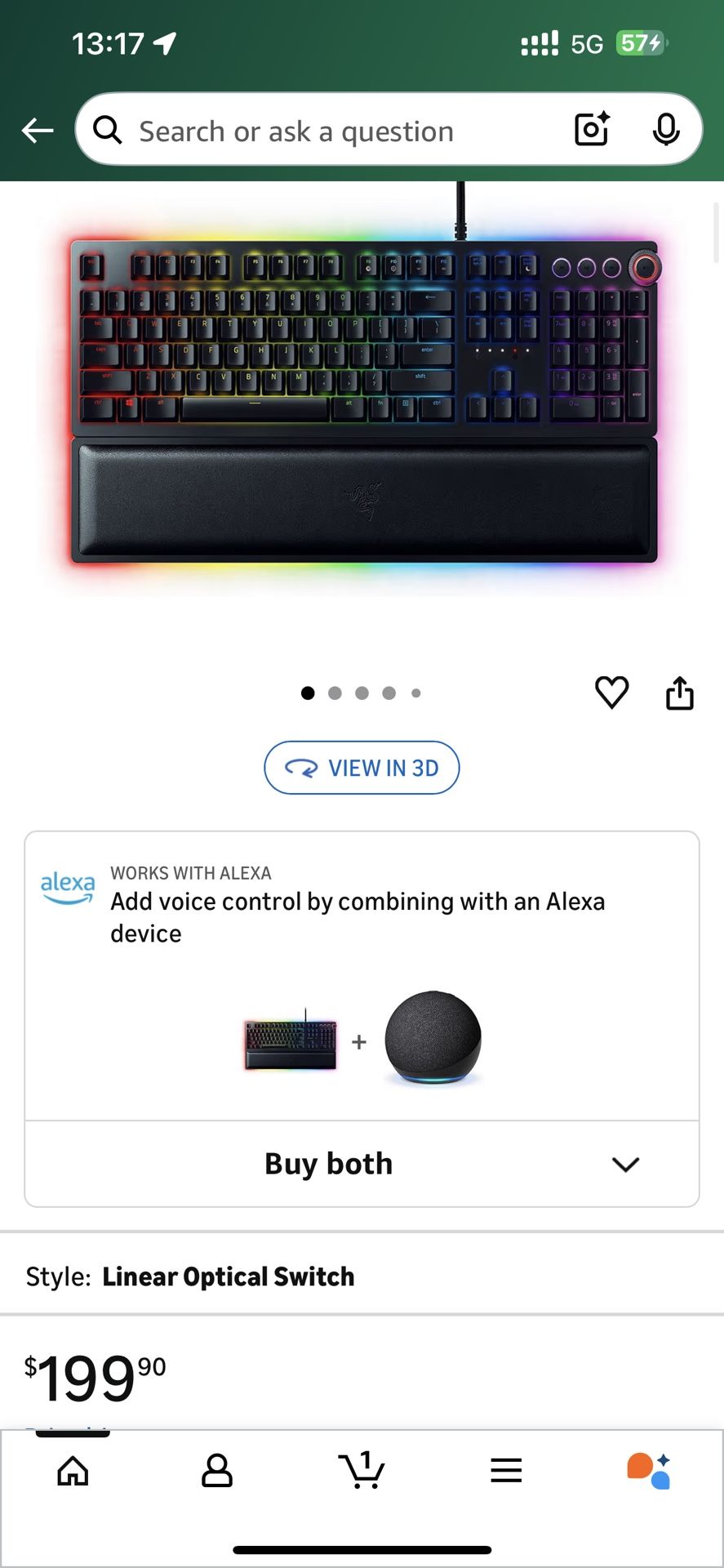Tap VIEW IN 3D button

coord(362,768)
